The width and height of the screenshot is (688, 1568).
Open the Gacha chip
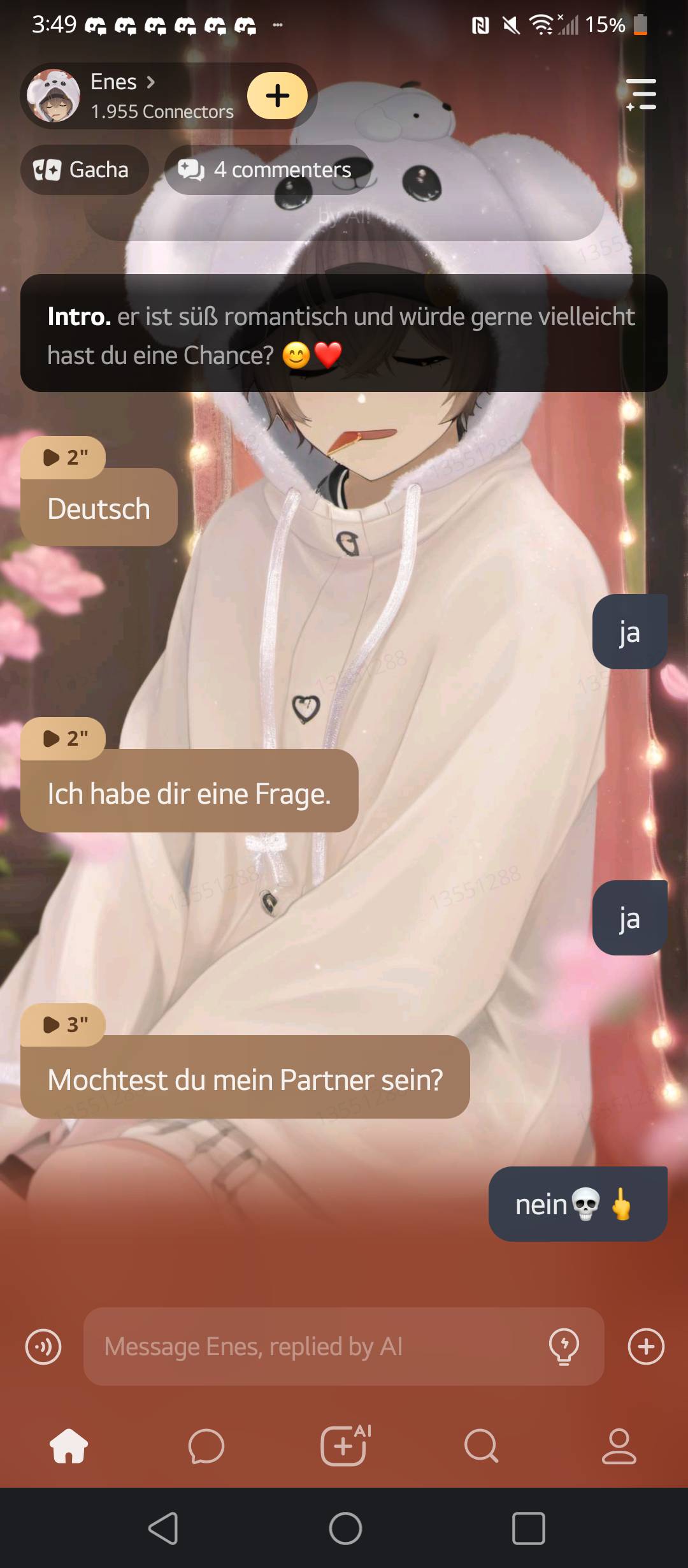[x=83, y=170]
